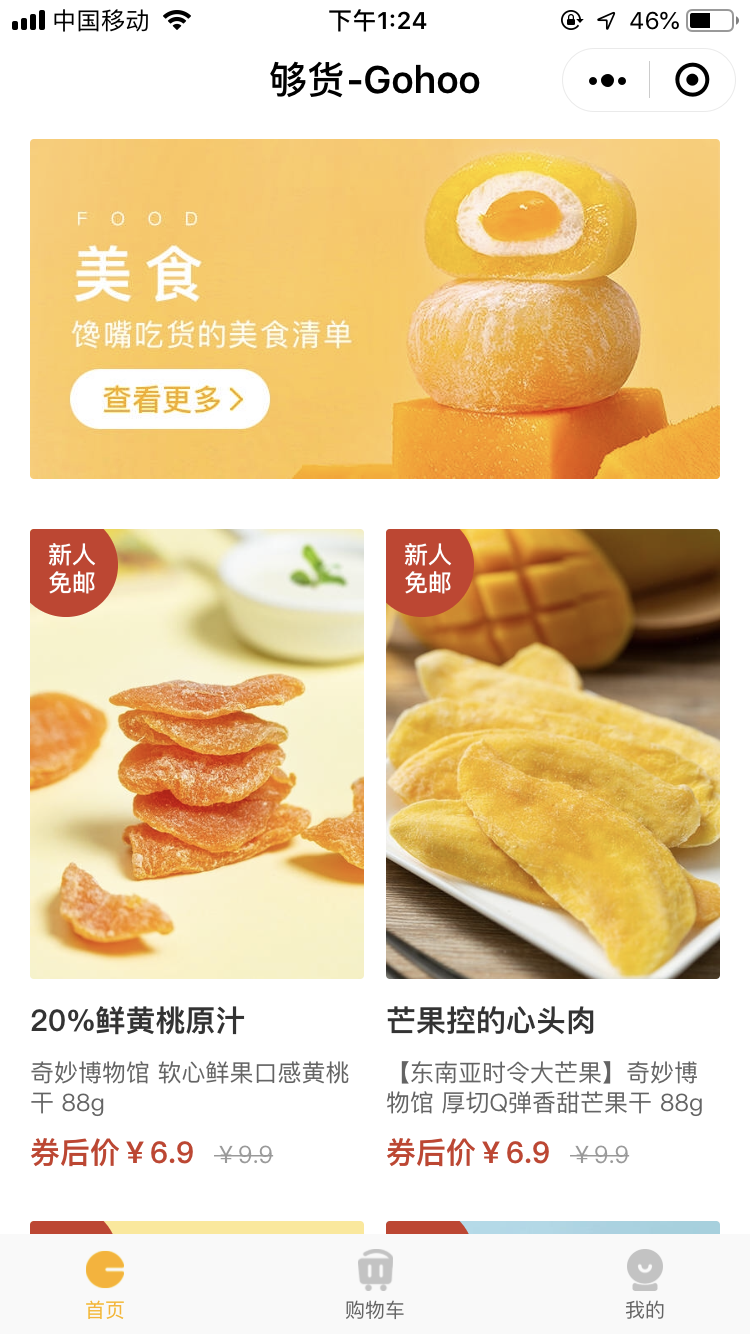The height and width of the screenshot is (1334, 750).
Task: Tap the 查看更多 button on the 美食 banner
Action: pyautogui.click(x=170, y=399)
